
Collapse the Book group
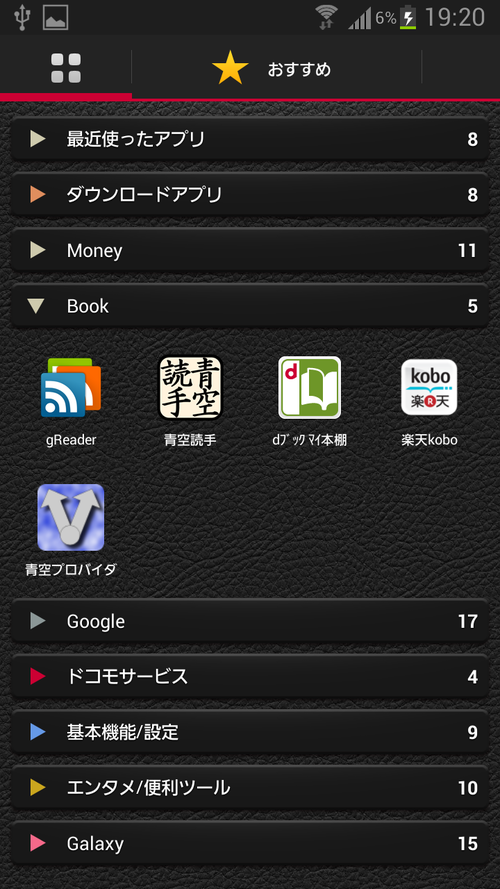[249, 306]
